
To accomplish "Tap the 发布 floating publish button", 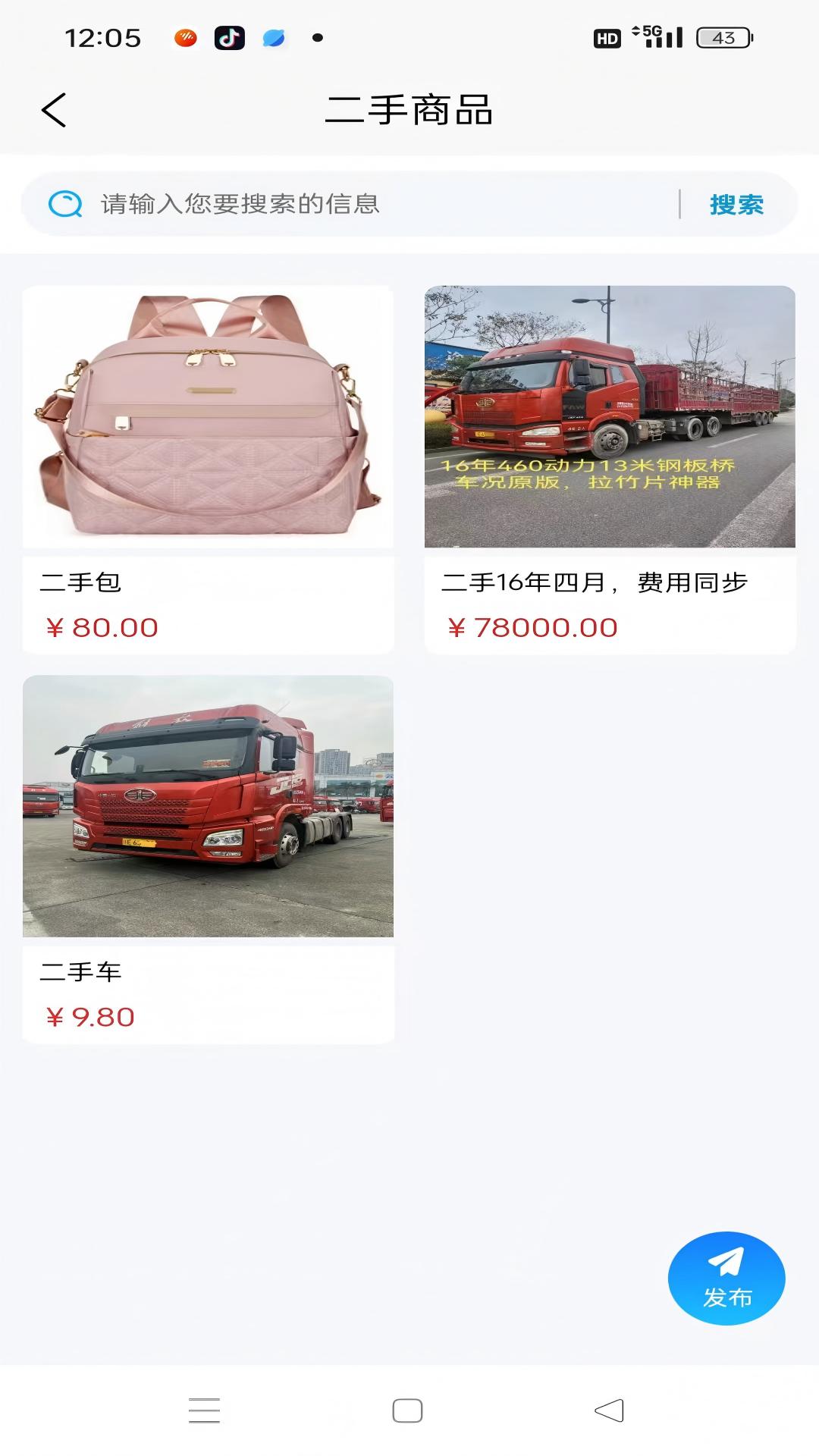I will tap(726, 1278).
